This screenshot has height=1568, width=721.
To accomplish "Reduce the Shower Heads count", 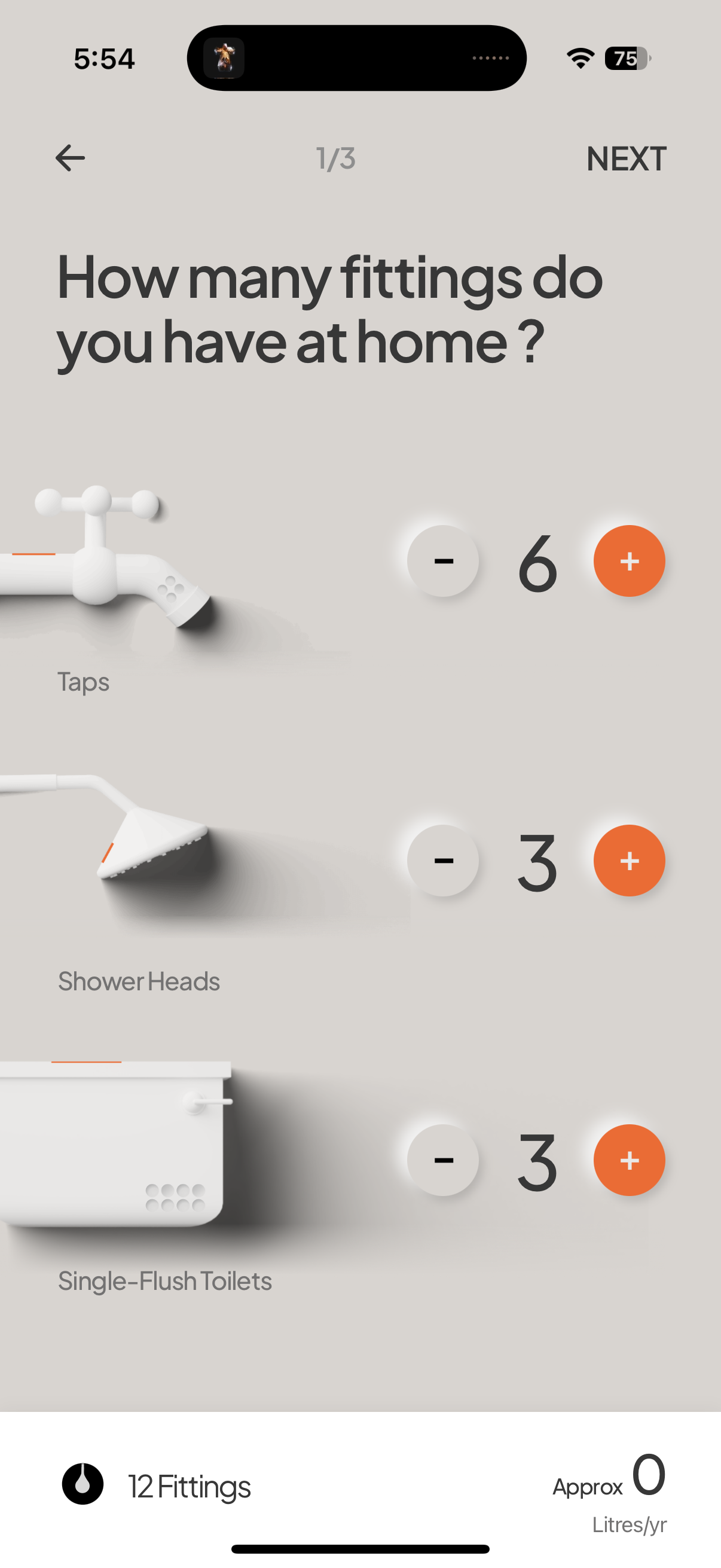I will click(x=443, y=860).
